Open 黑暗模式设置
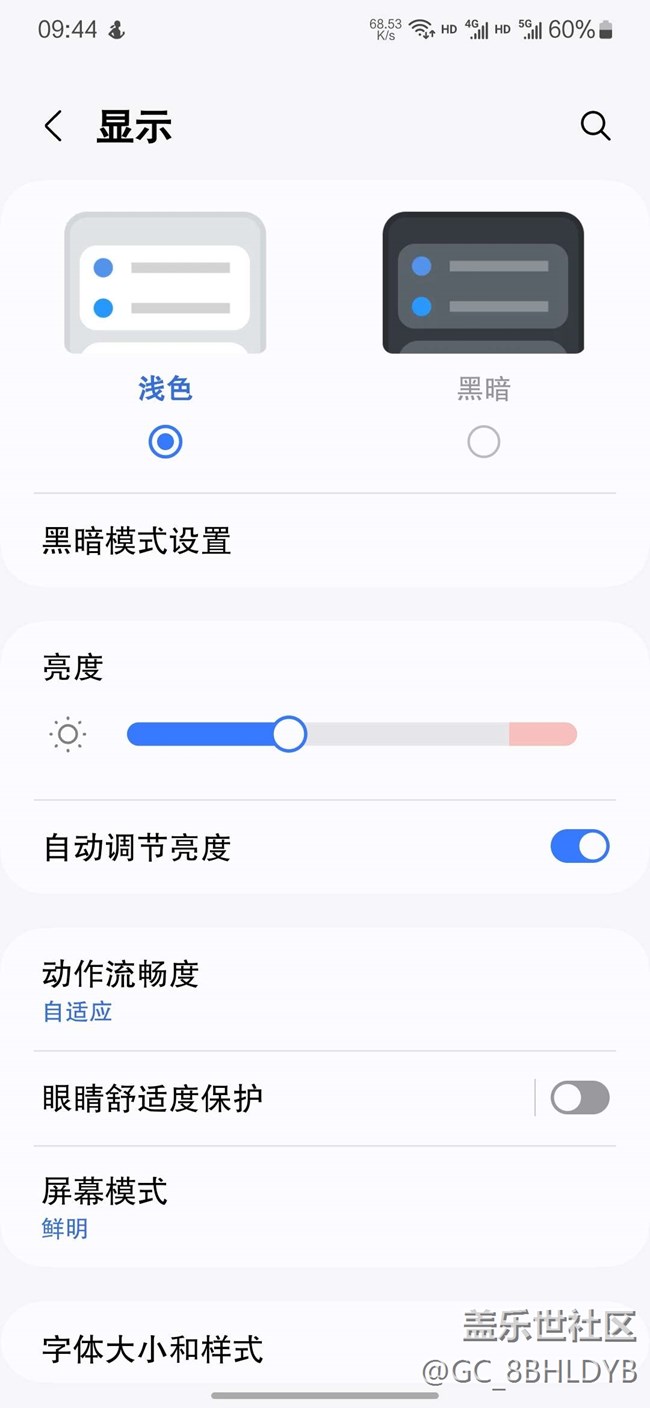 coord(137,541)
